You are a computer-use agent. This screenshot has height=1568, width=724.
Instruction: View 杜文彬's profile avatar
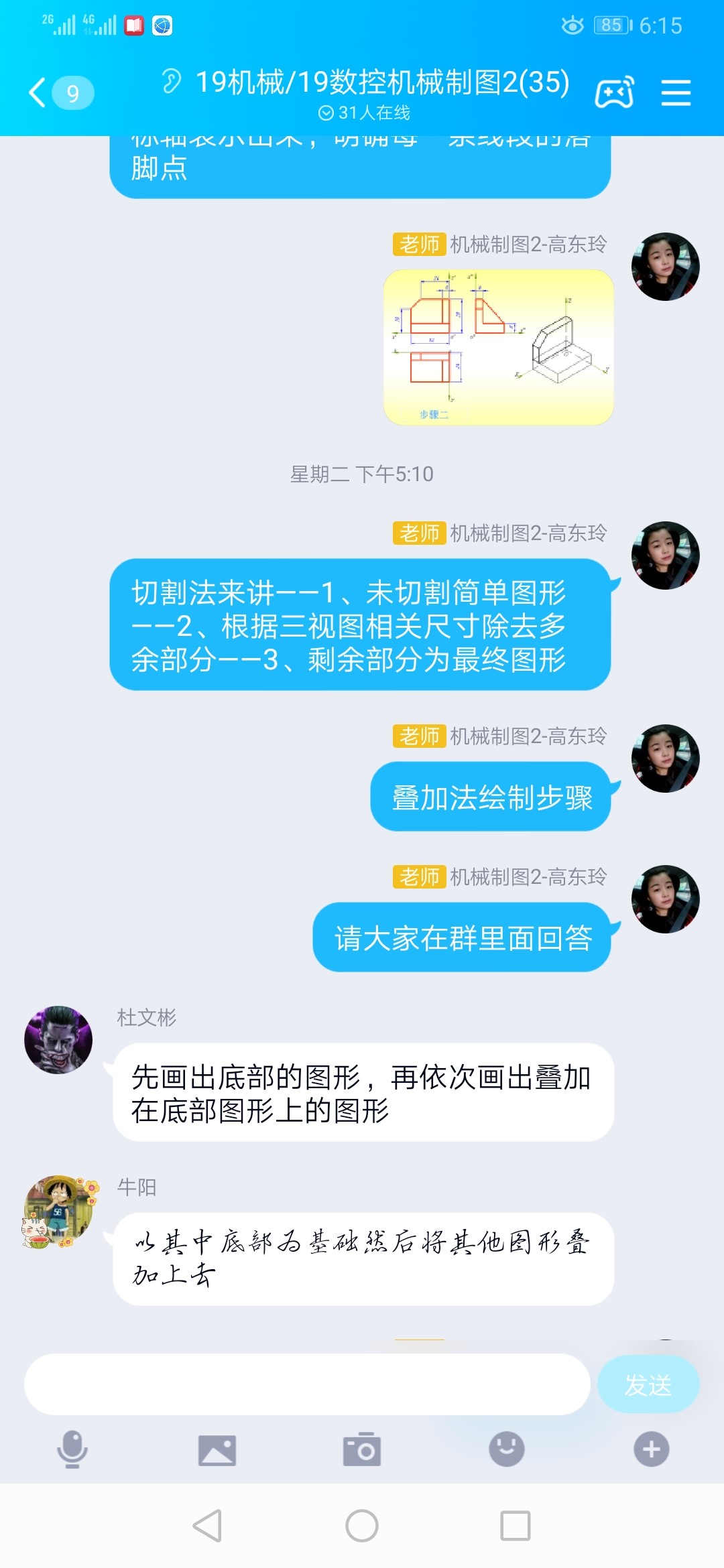tap(58, 1039)
